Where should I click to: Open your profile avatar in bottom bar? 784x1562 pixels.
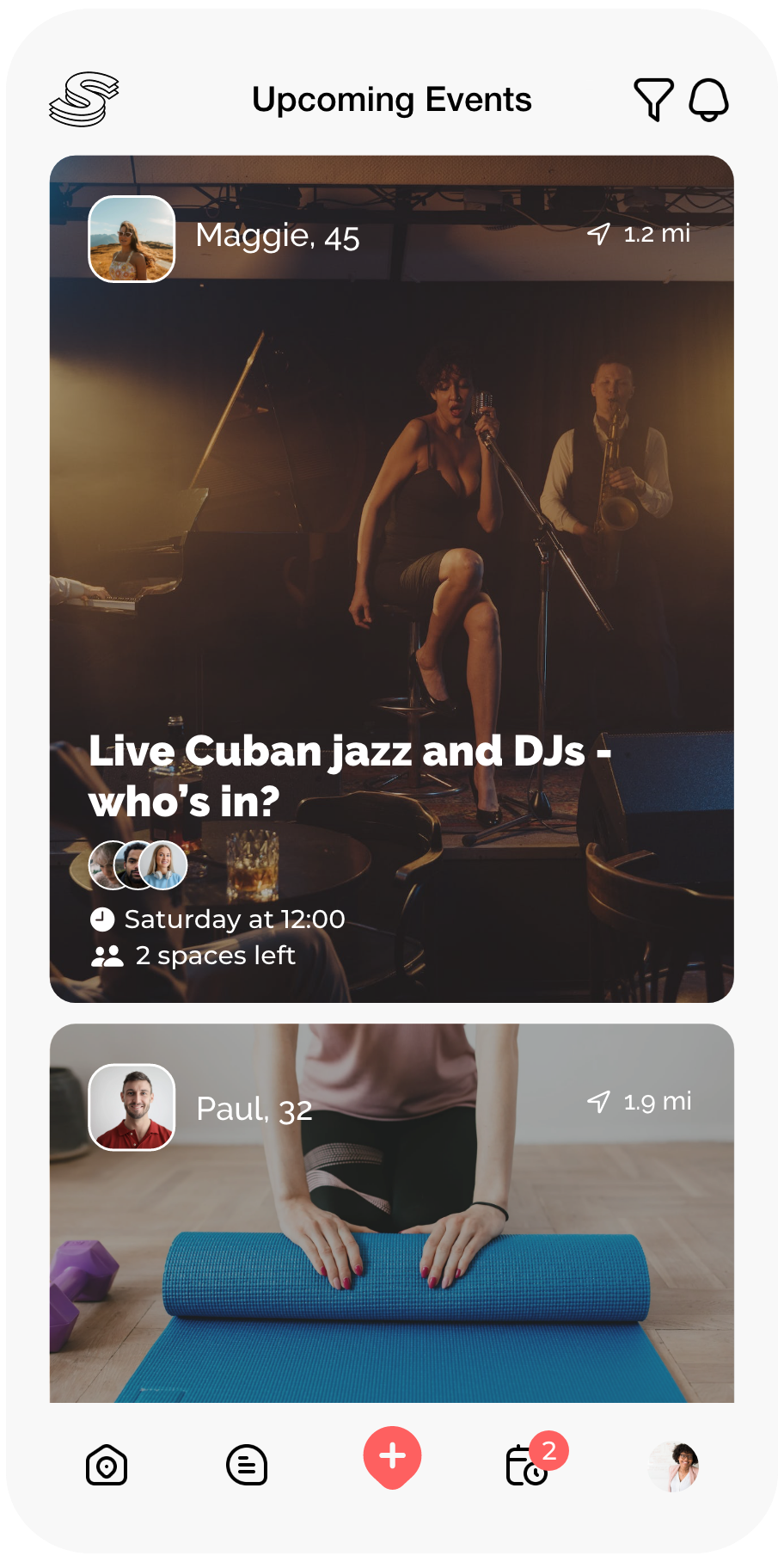(676, 1466)
